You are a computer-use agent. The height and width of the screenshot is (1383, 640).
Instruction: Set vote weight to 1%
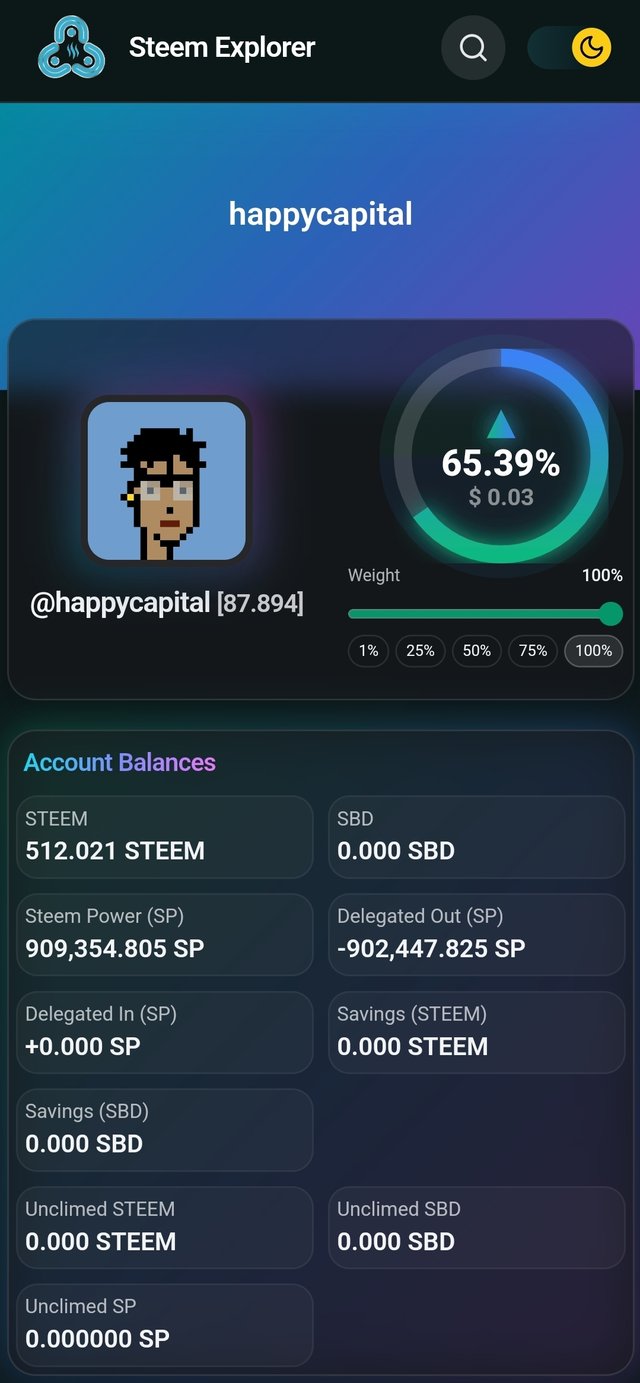click(x=368, y=651)
